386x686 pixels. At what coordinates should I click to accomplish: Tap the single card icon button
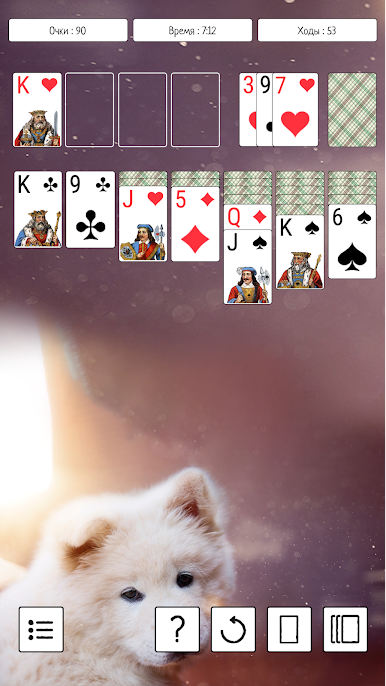[289, 629]
